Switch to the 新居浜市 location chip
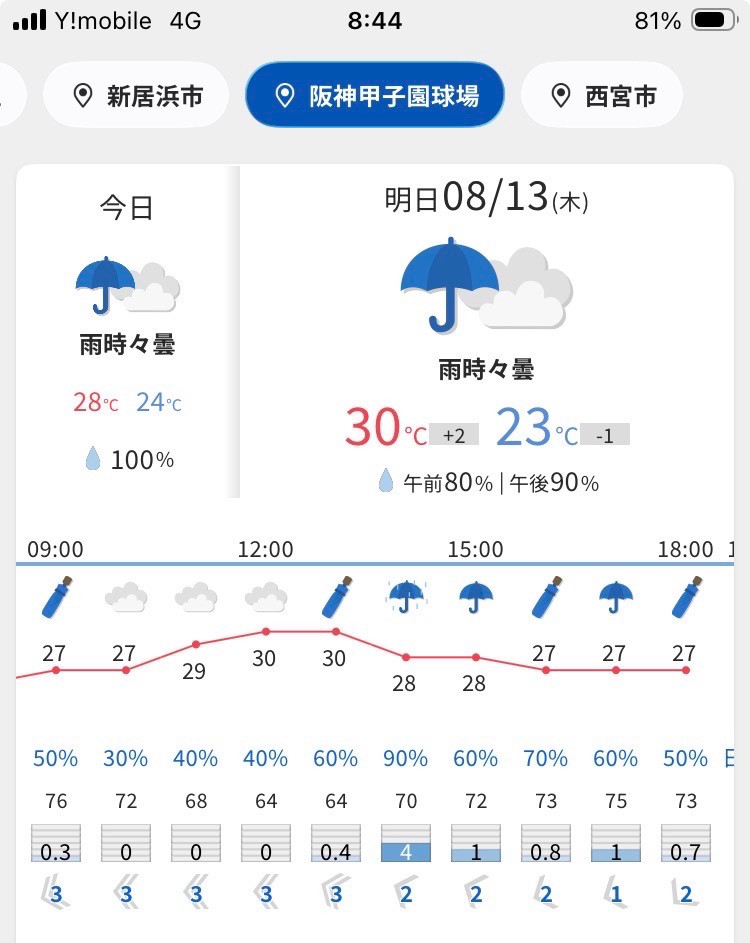Image resolution: width=750 pixels, height=943 pixels. [136, 95]
